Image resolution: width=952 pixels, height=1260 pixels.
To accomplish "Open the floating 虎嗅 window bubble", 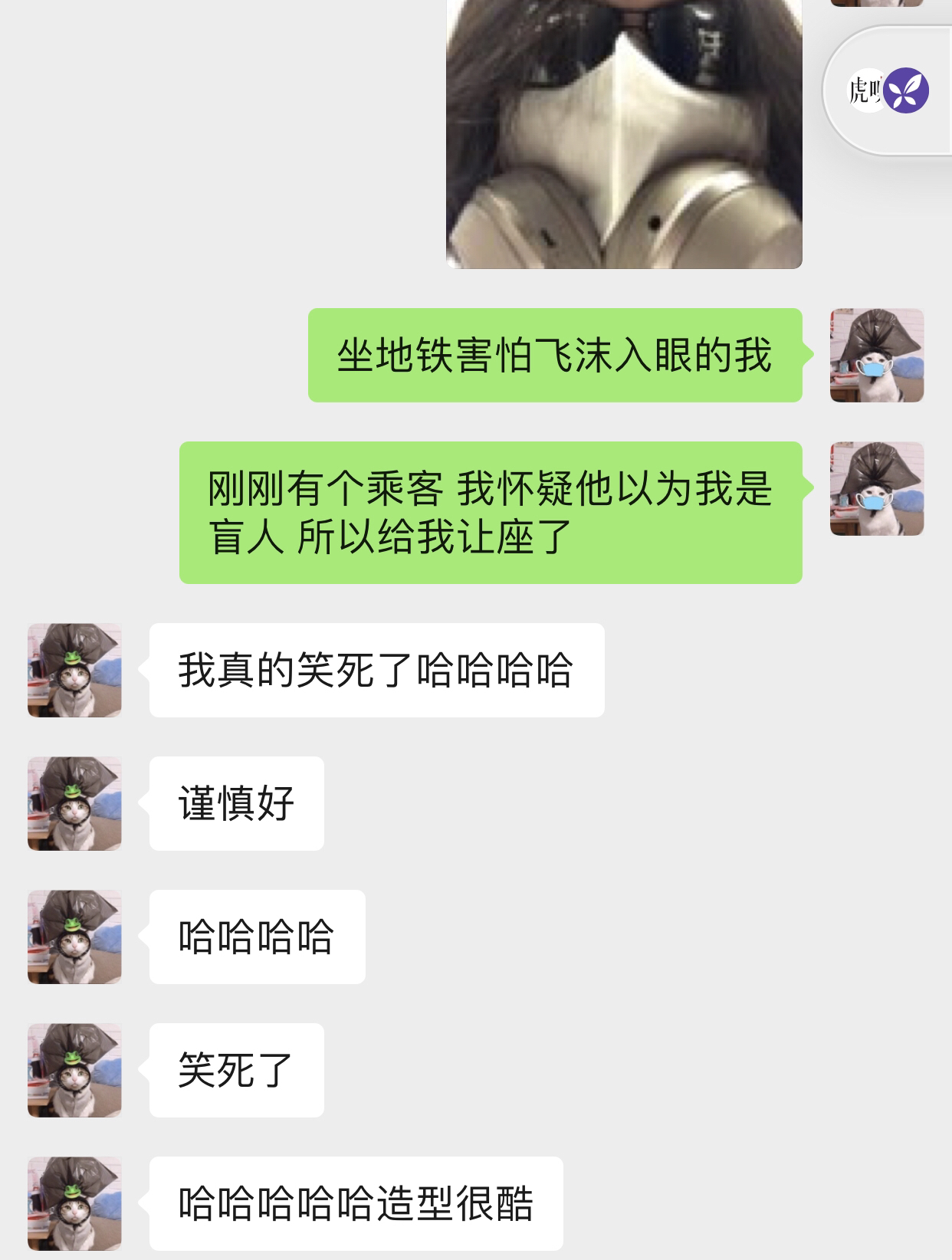I will [x=889, y=90].
